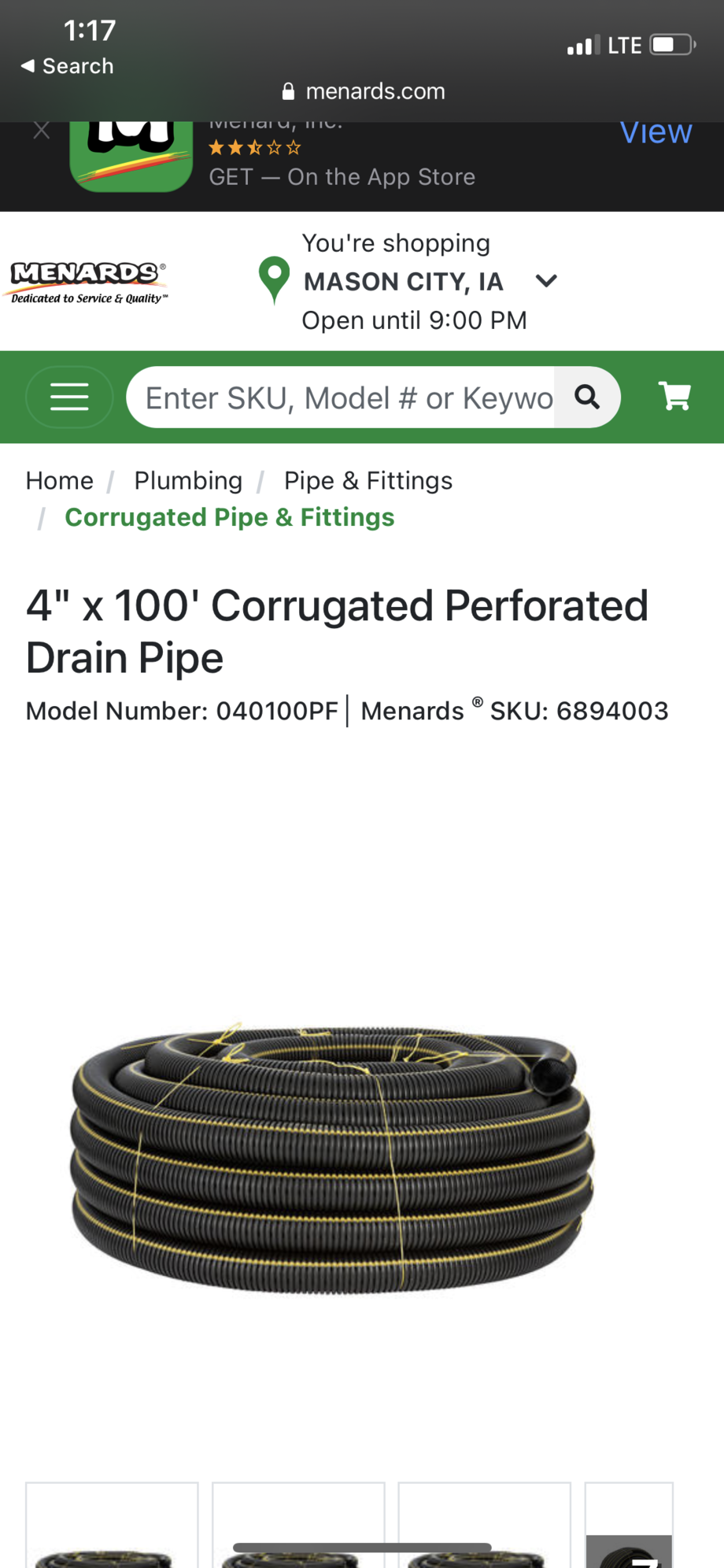Return to Search via the back arrow
724x1568 pixels.
(x=68, y=66)
